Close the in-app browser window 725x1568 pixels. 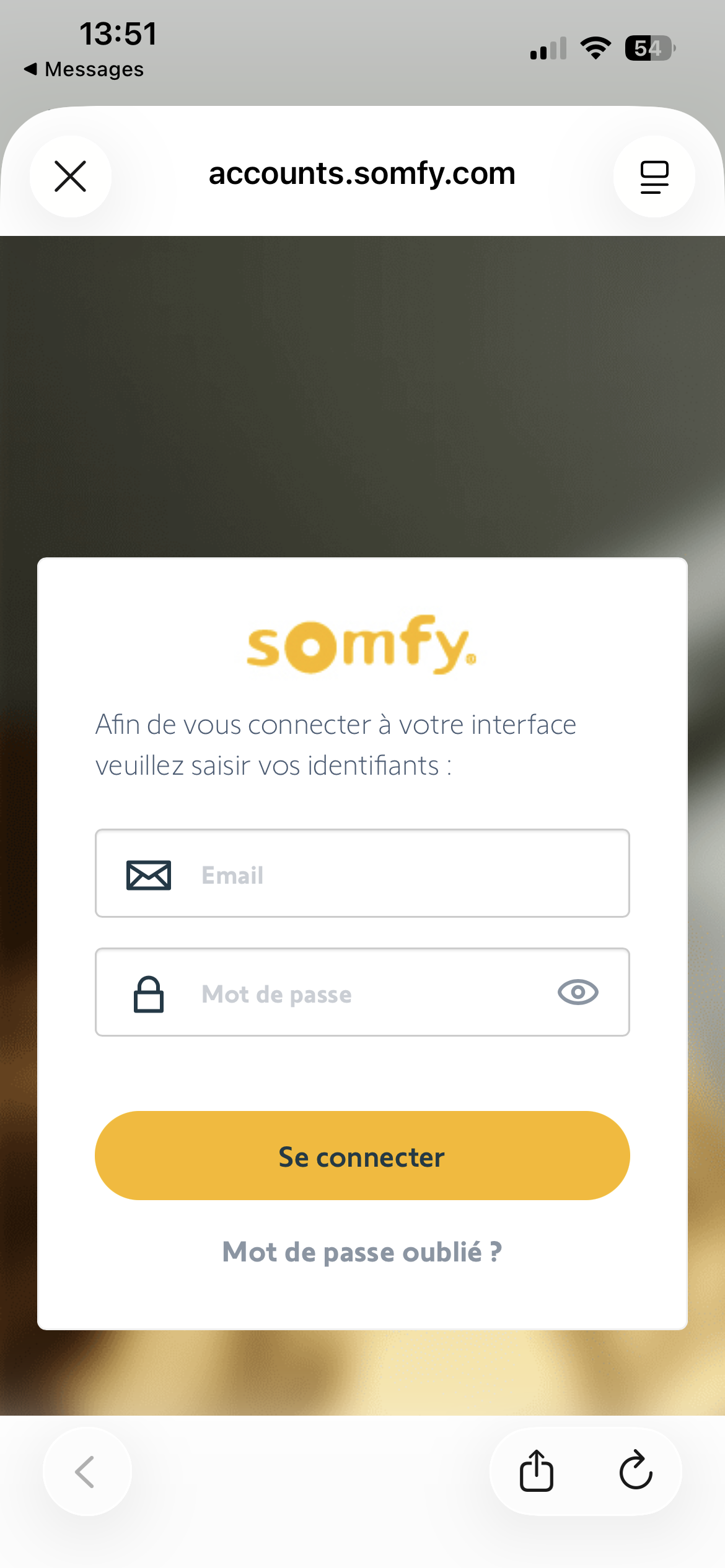[x=71, y=176]
